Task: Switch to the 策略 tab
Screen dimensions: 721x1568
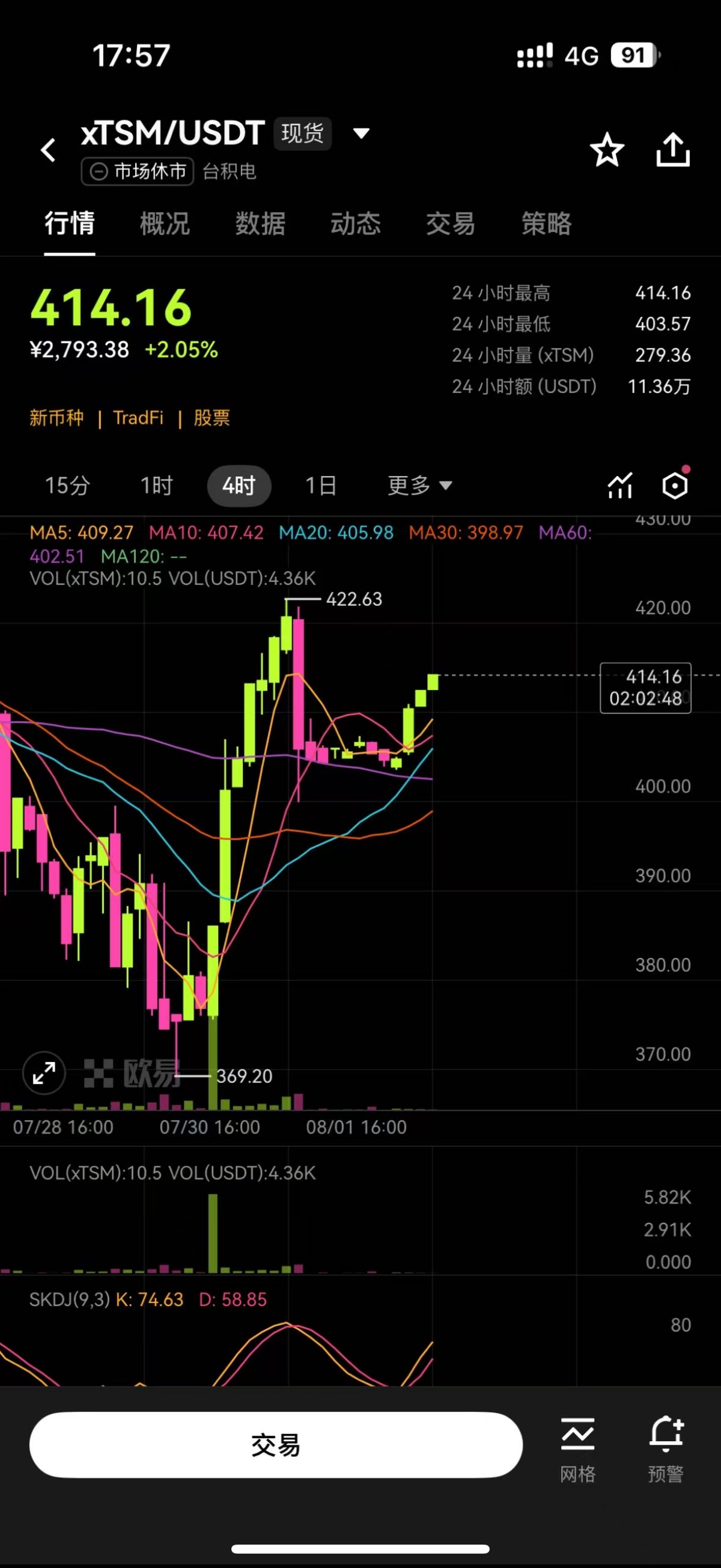Action: pyautogui.click(x=546, y=224)
